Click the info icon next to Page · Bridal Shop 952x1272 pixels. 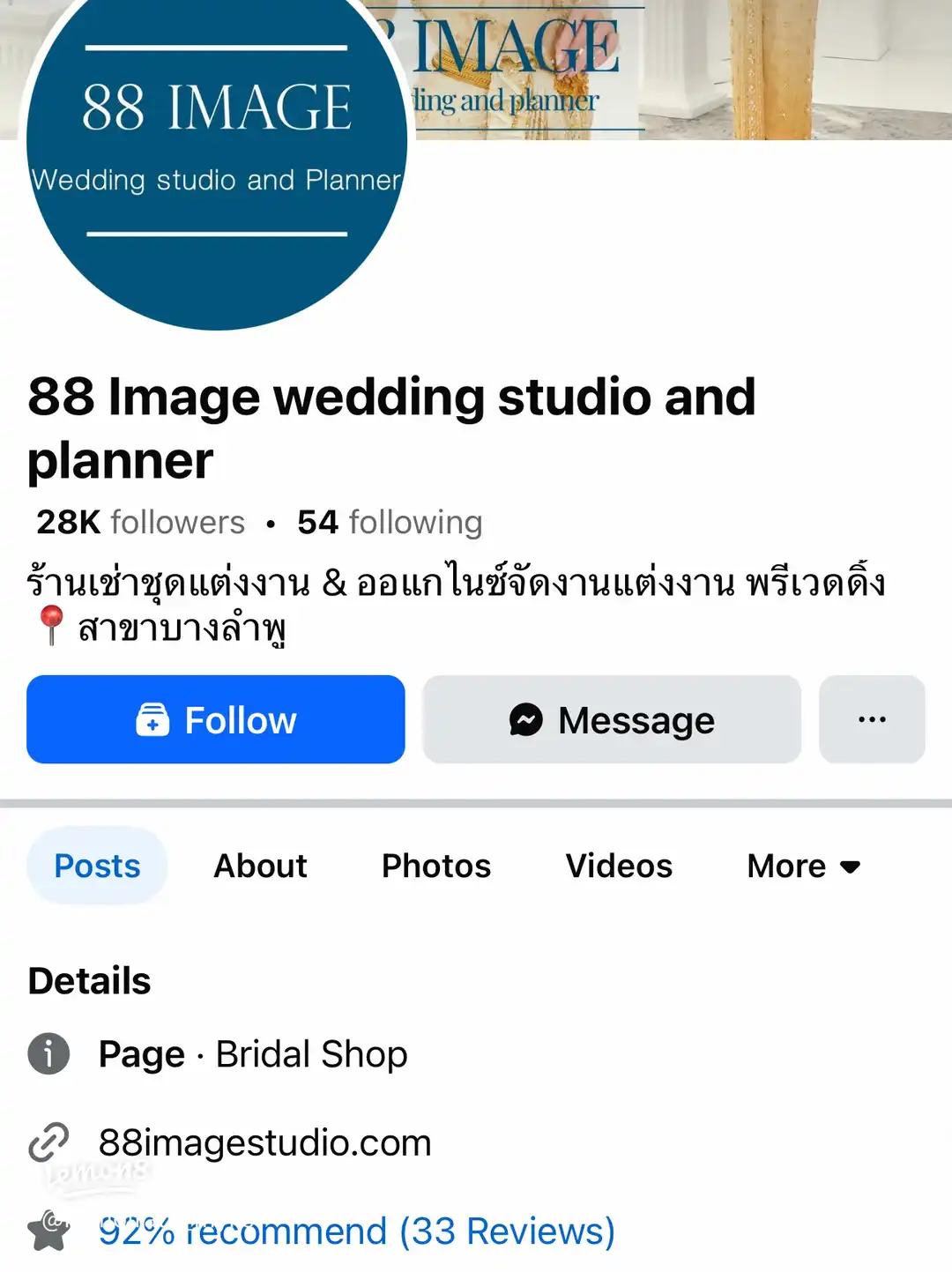click(49, 1053)
